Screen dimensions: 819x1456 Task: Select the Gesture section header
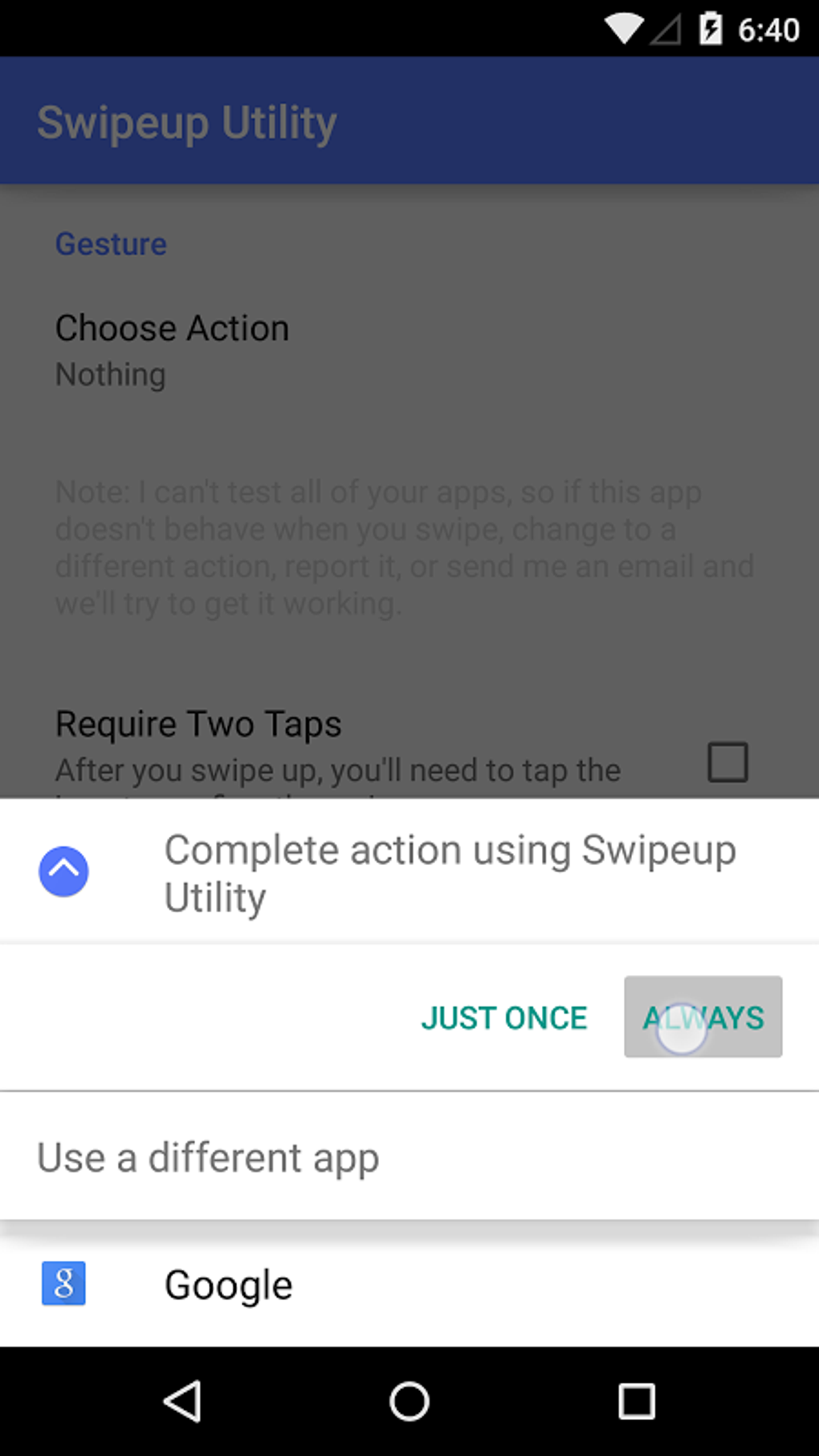pos(110,243)
